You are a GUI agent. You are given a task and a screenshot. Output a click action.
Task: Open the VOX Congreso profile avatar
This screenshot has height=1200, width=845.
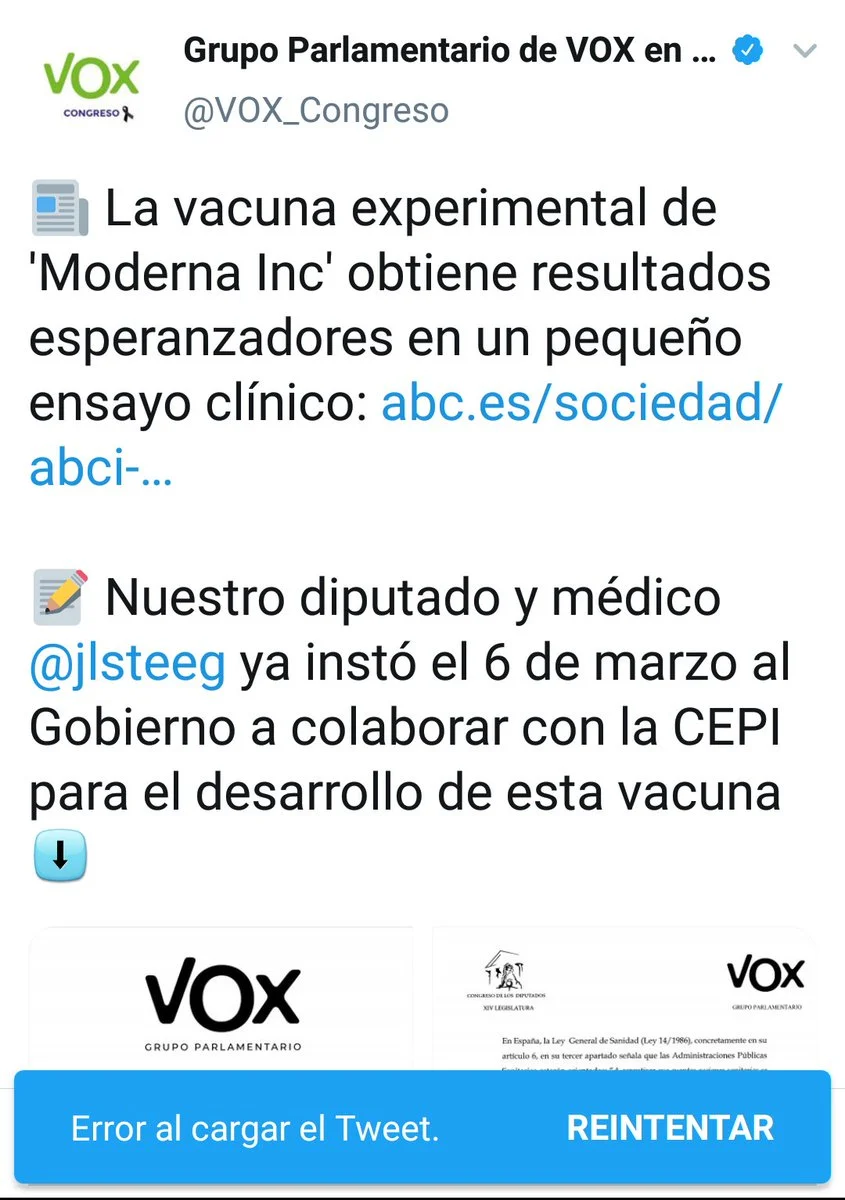(x=91, y=87)
